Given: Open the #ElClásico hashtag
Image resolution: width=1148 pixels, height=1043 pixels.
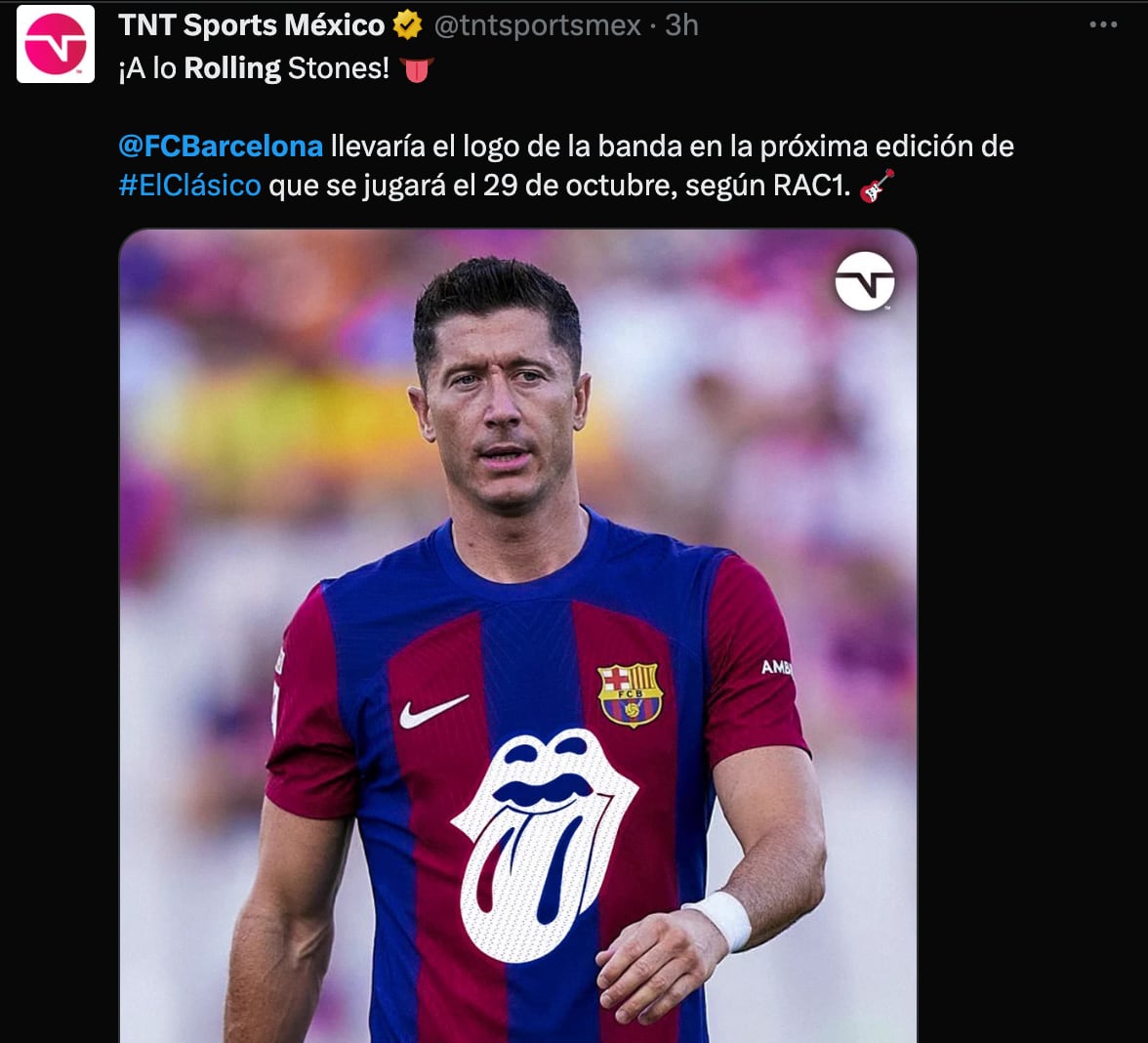Looking at the screenshot, I should click(x=190, y=185).
